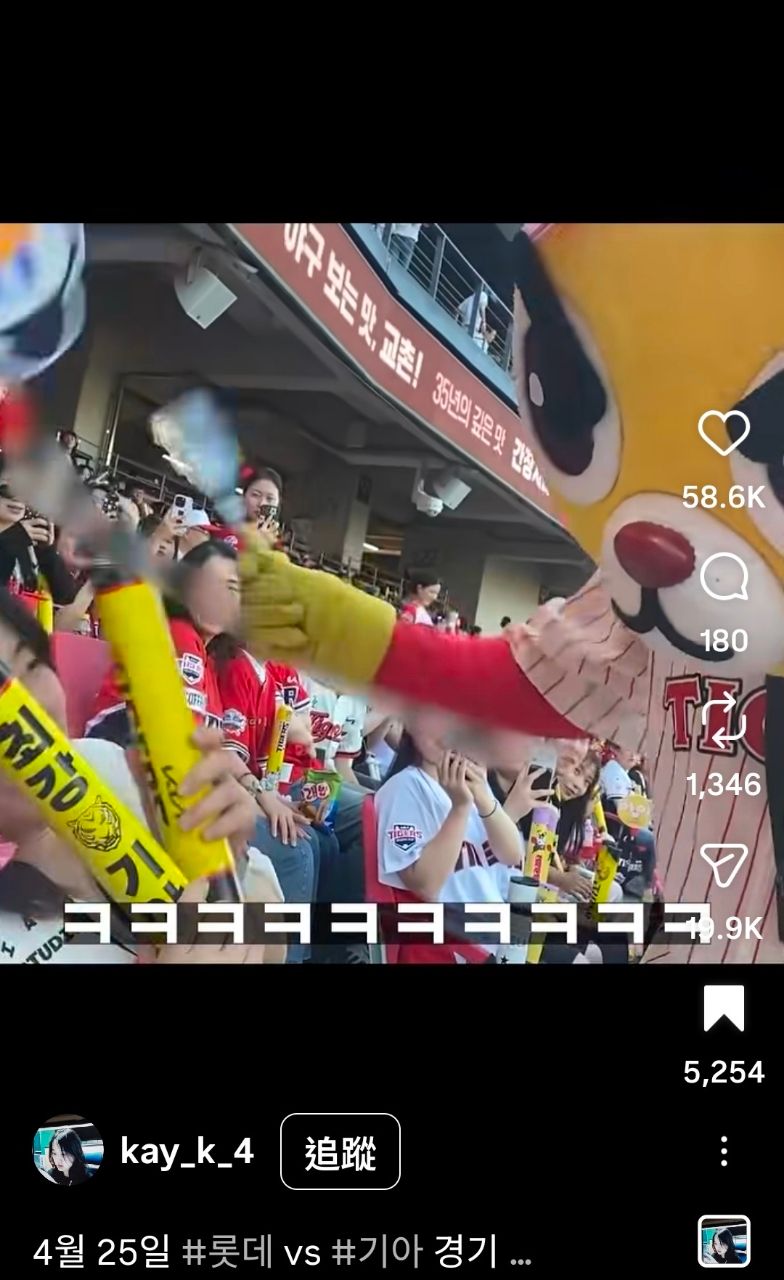Save this reel with the bookmark icon
Screen dimensions: 784x1280
click(723, 1008)
